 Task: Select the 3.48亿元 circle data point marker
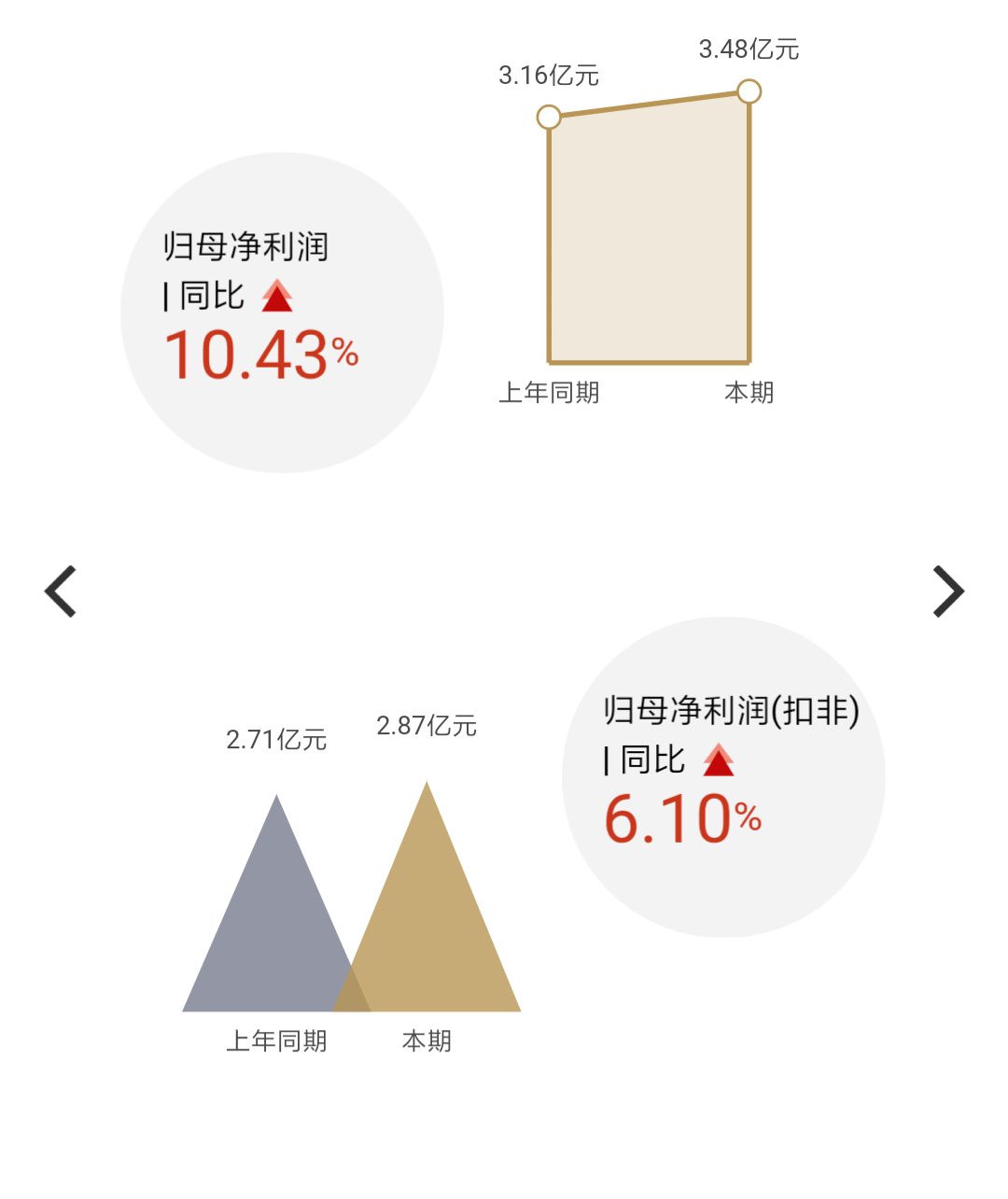[x=749, y=92]
